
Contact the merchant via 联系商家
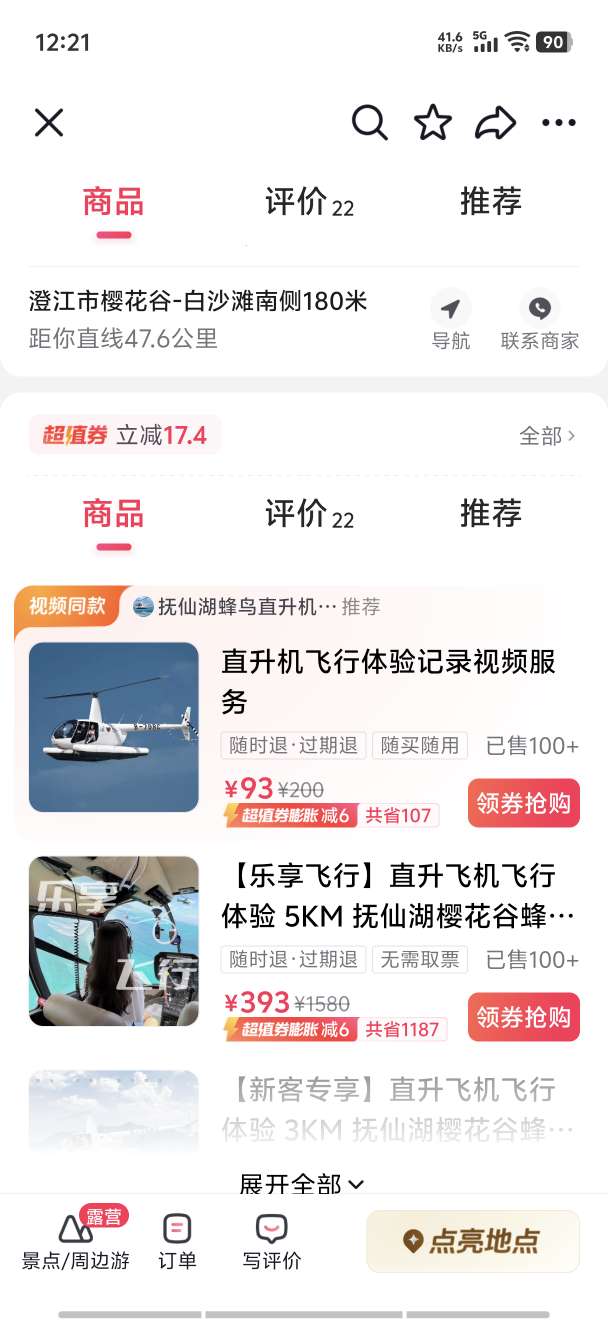540,320
